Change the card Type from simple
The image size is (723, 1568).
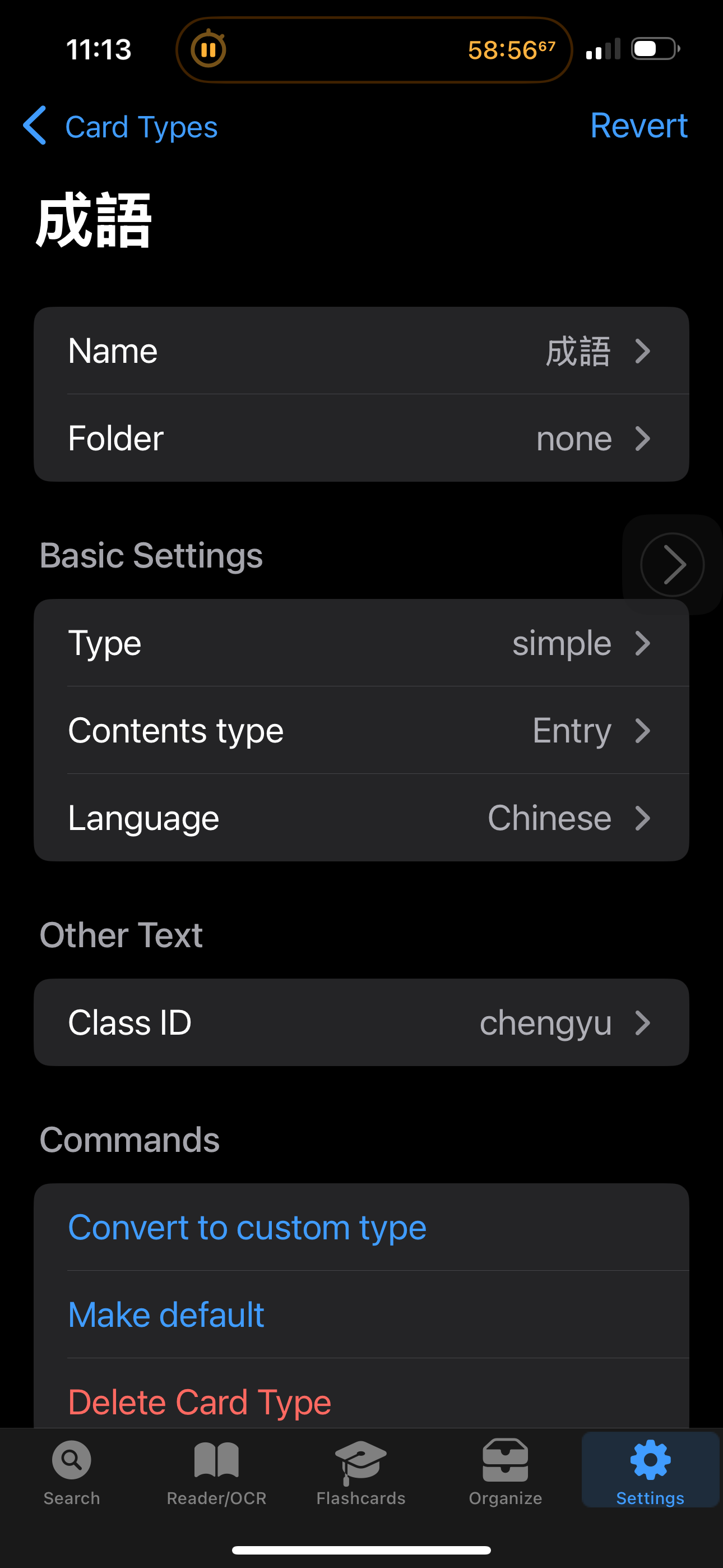point(361,643)
